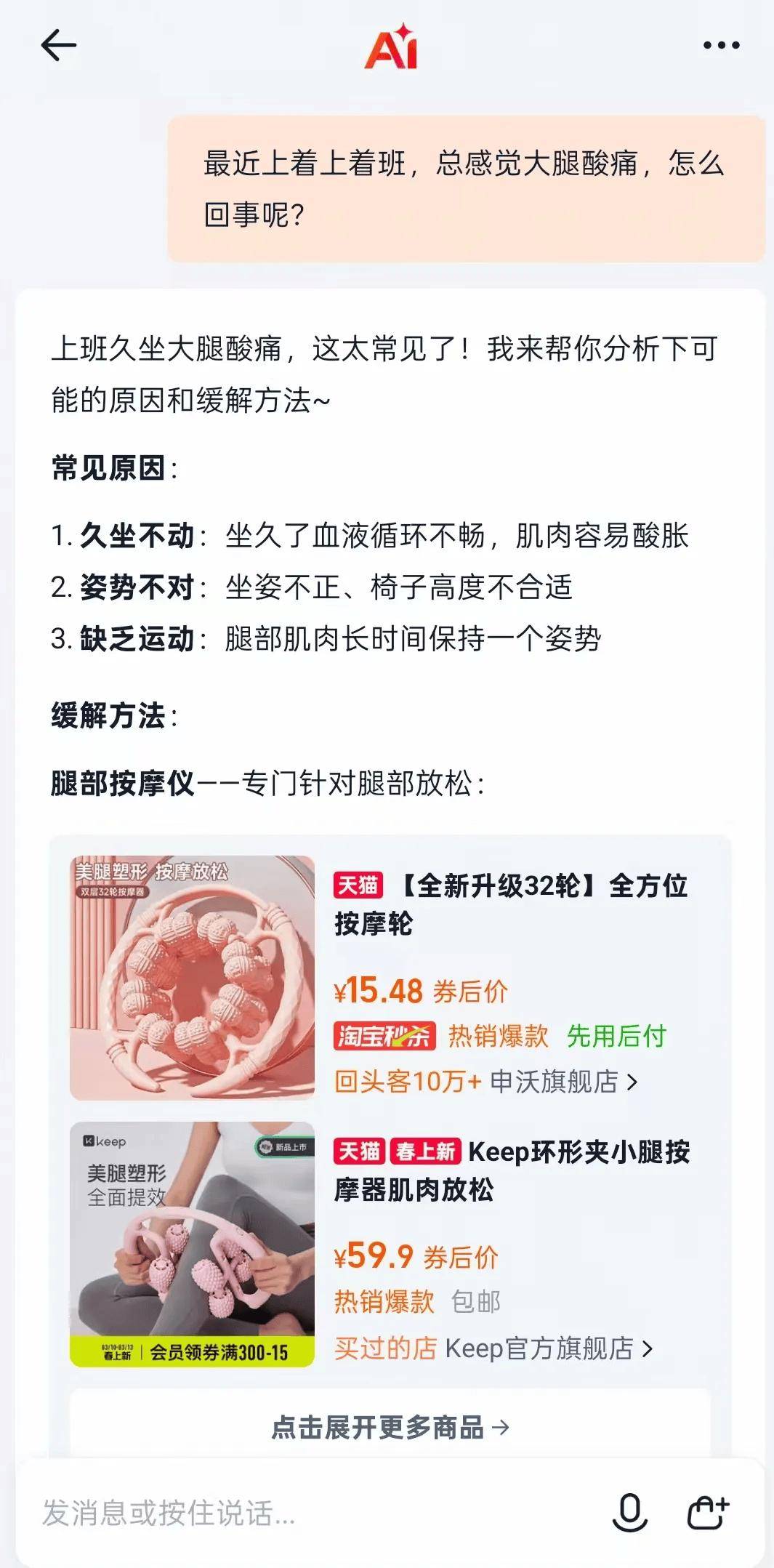Visit the Keep官方旗舰店 store link
This screenshot has height=1568, width=774.
549,1348
